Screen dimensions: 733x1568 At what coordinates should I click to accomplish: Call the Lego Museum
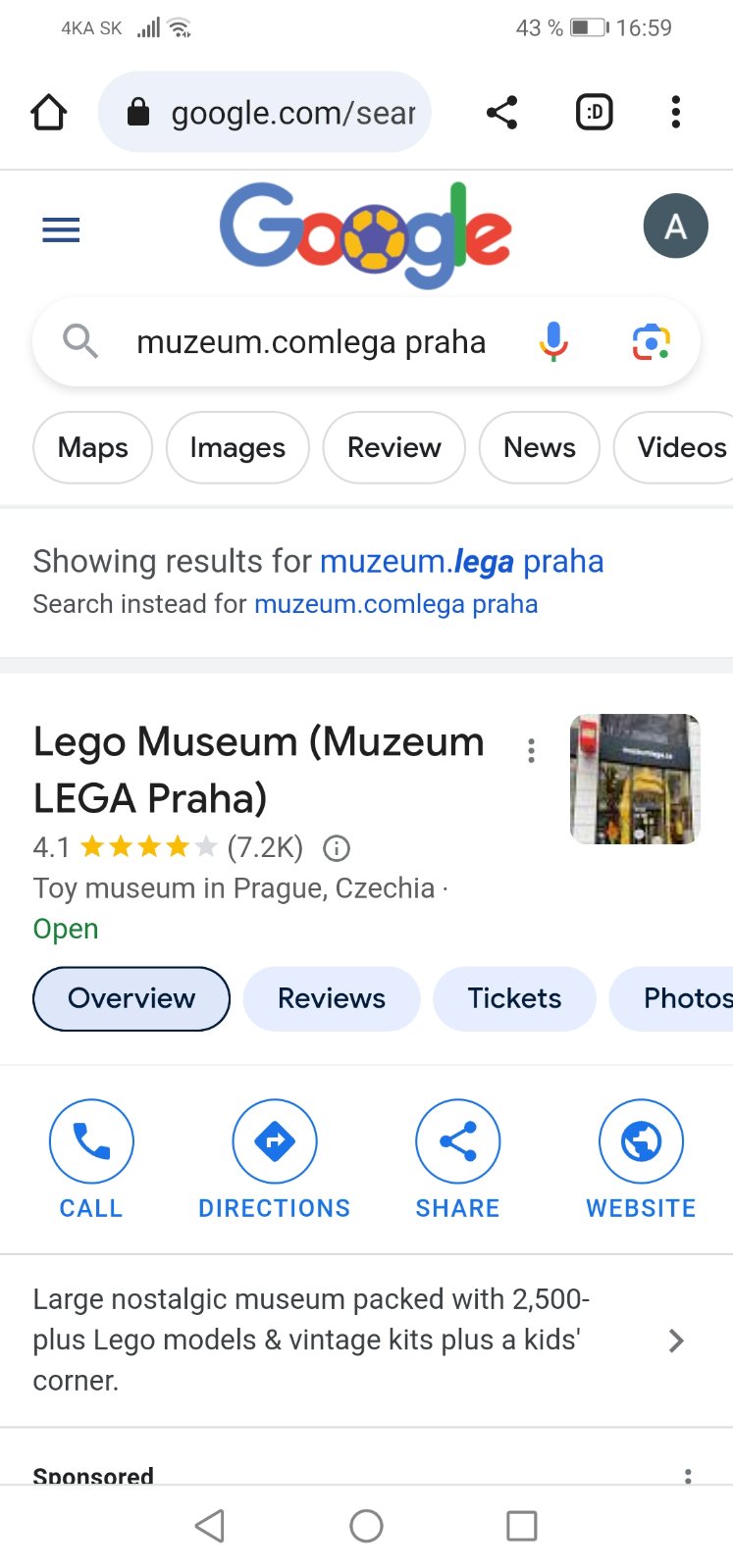[91, 1141]
